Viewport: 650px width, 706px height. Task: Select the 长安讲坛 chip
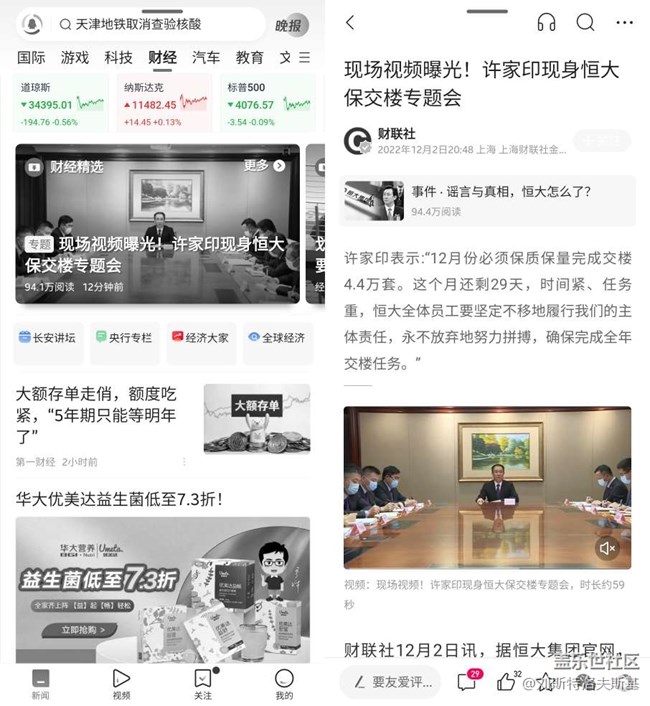pos(48,338)
